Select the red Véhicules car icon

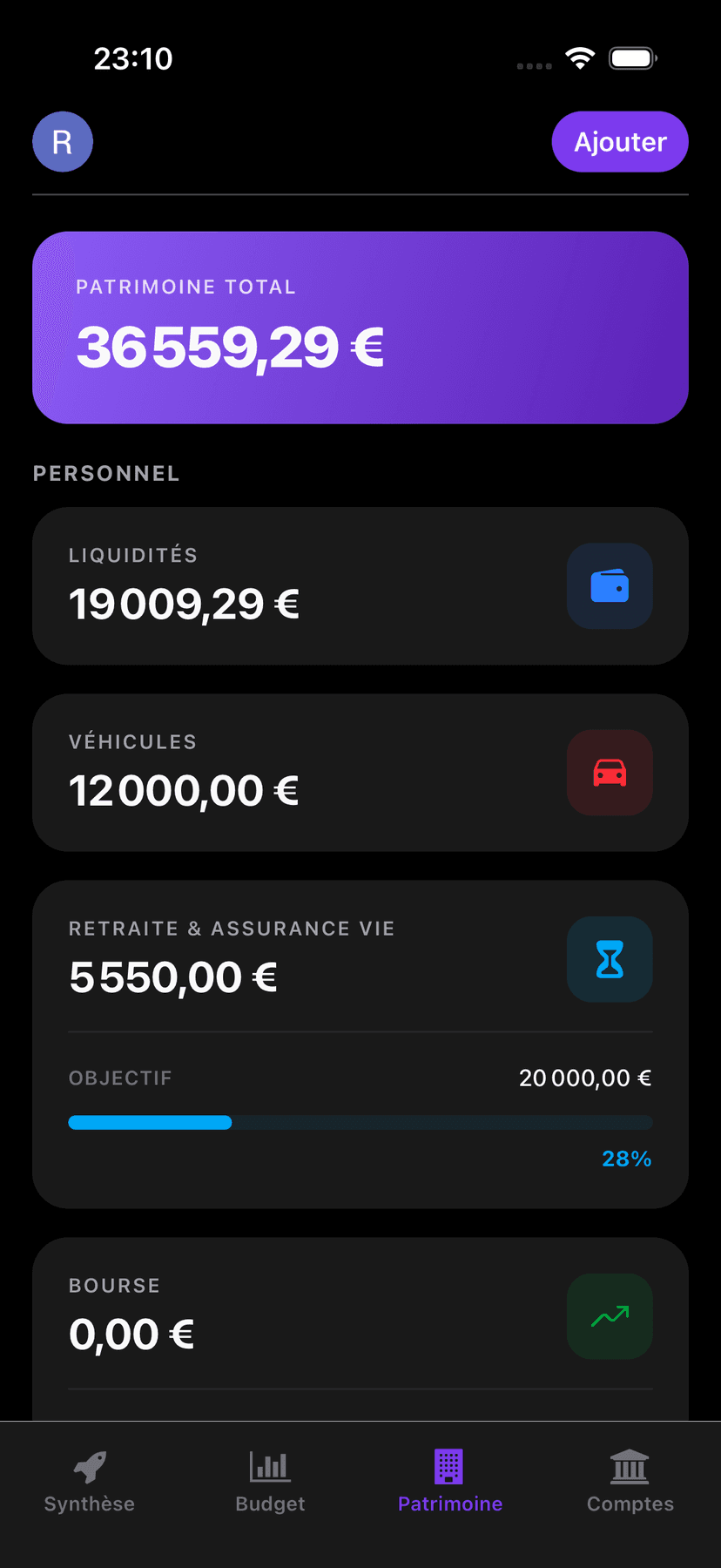pos(610,773)
